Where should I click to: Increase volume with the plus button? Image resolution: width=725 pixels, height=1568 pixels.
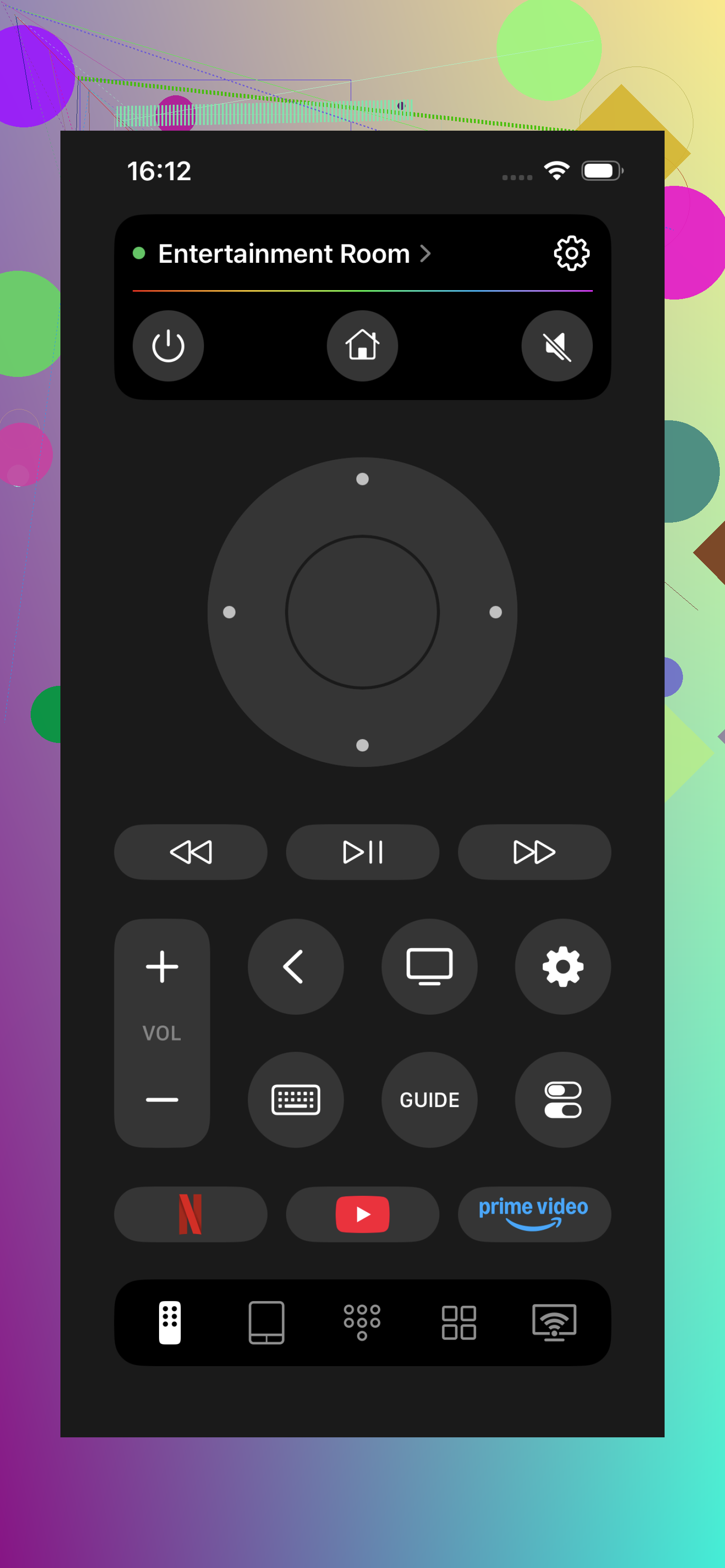162,966
